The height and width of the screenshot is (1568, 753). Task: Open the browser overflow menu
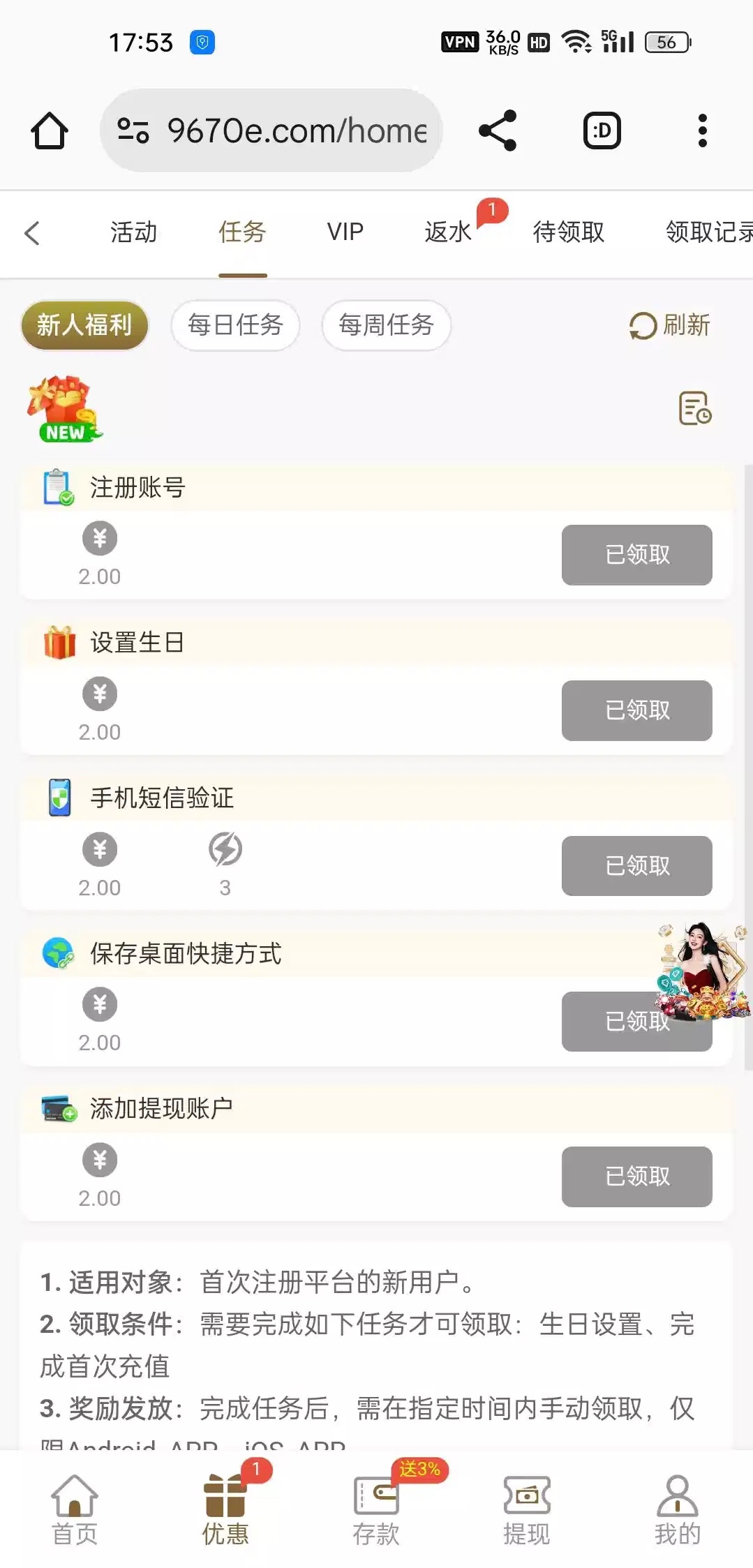click(x=702, y=130)
